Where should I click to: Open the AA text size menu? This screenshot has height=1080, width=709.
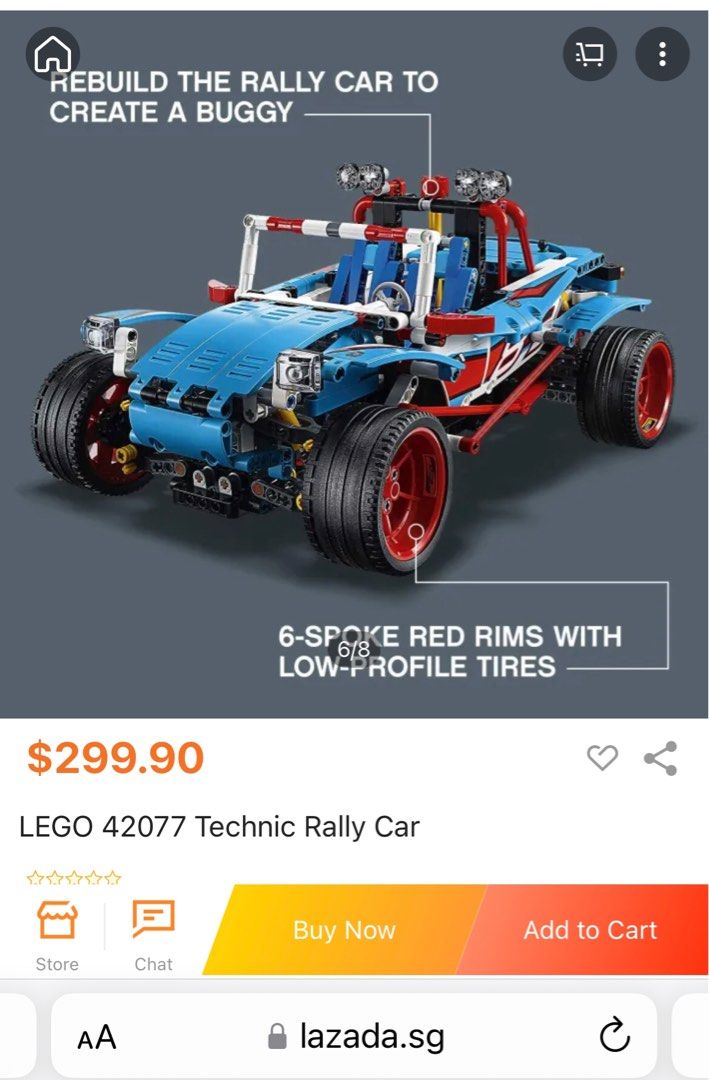coord(97,1036)
